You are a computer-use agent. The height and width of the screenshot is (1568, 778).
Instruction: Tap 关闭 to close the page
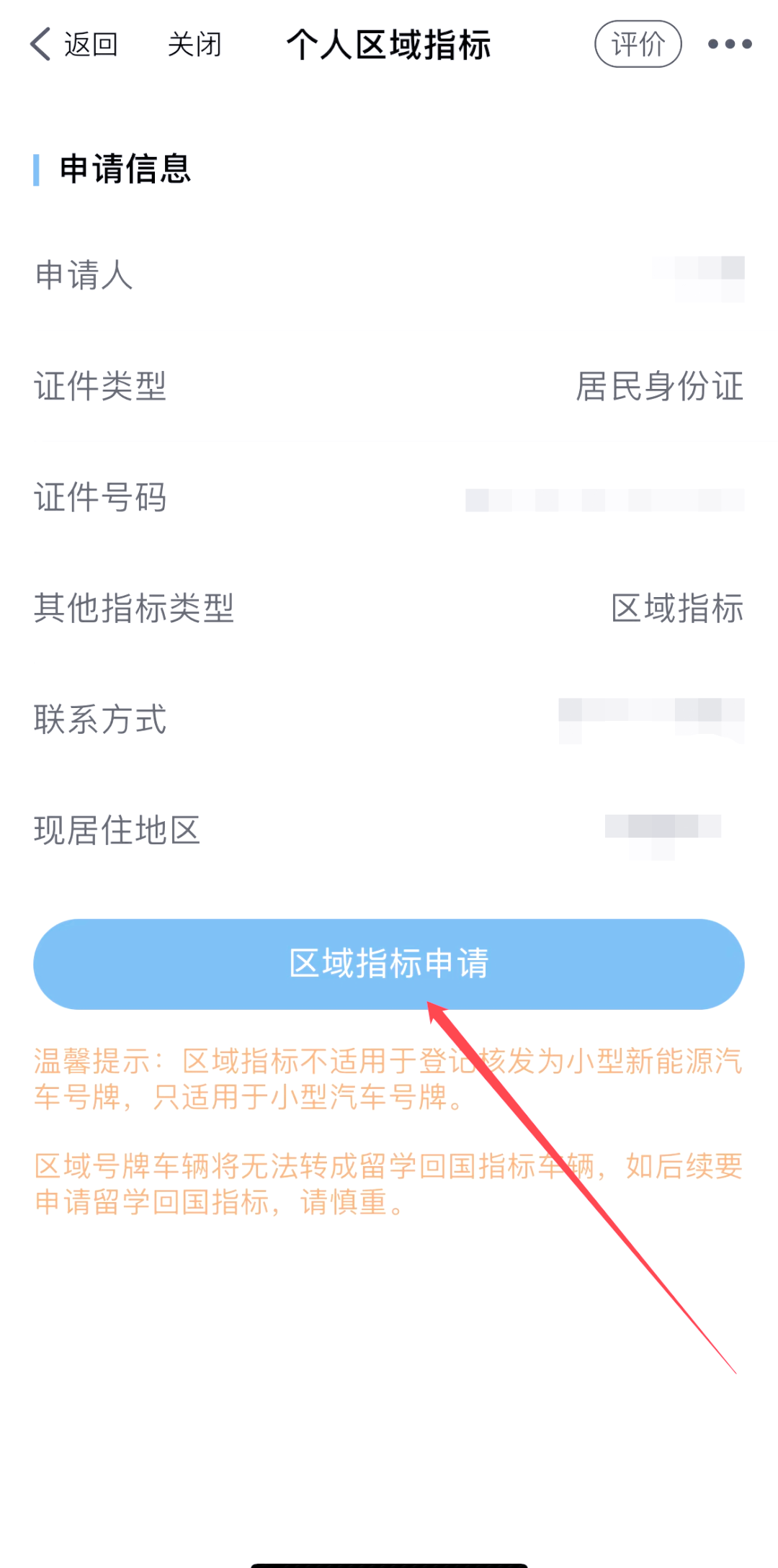pyautogui.click(x=194, y=45)
